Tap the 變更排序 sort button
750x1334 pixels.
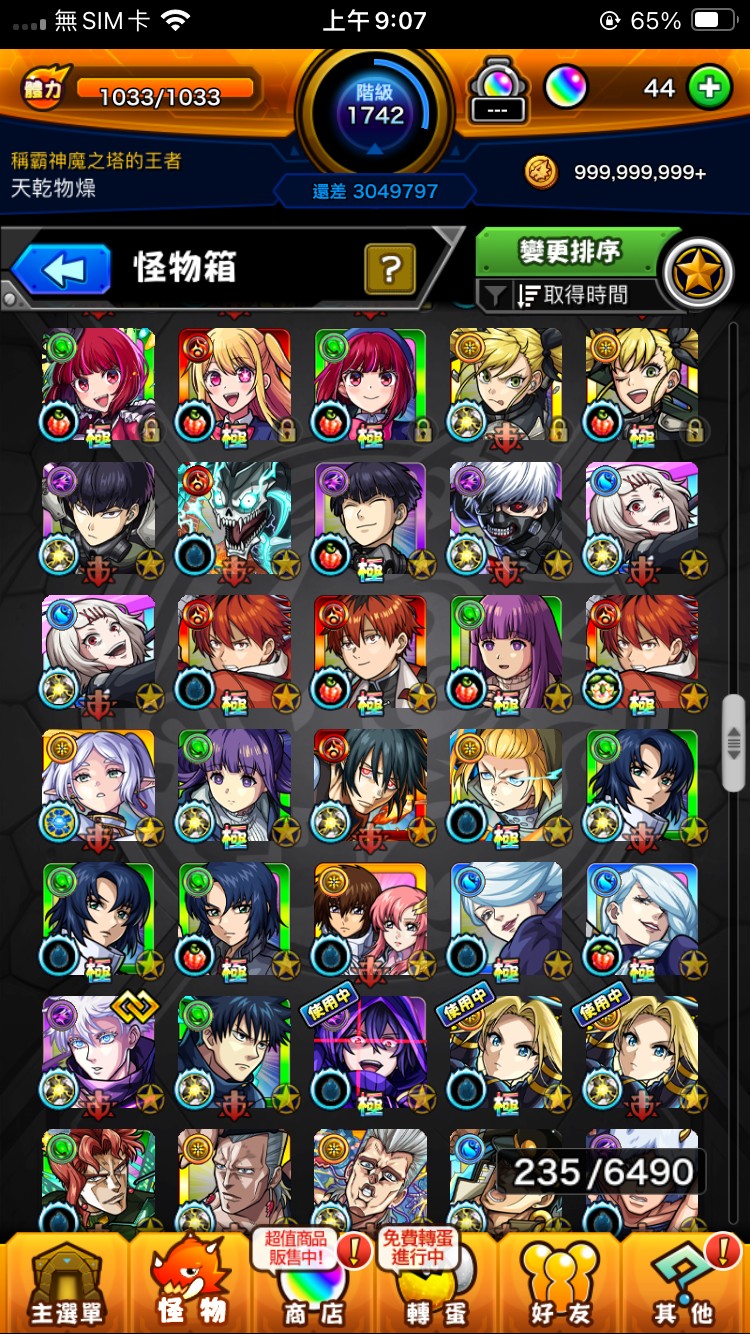coord(569,251)
